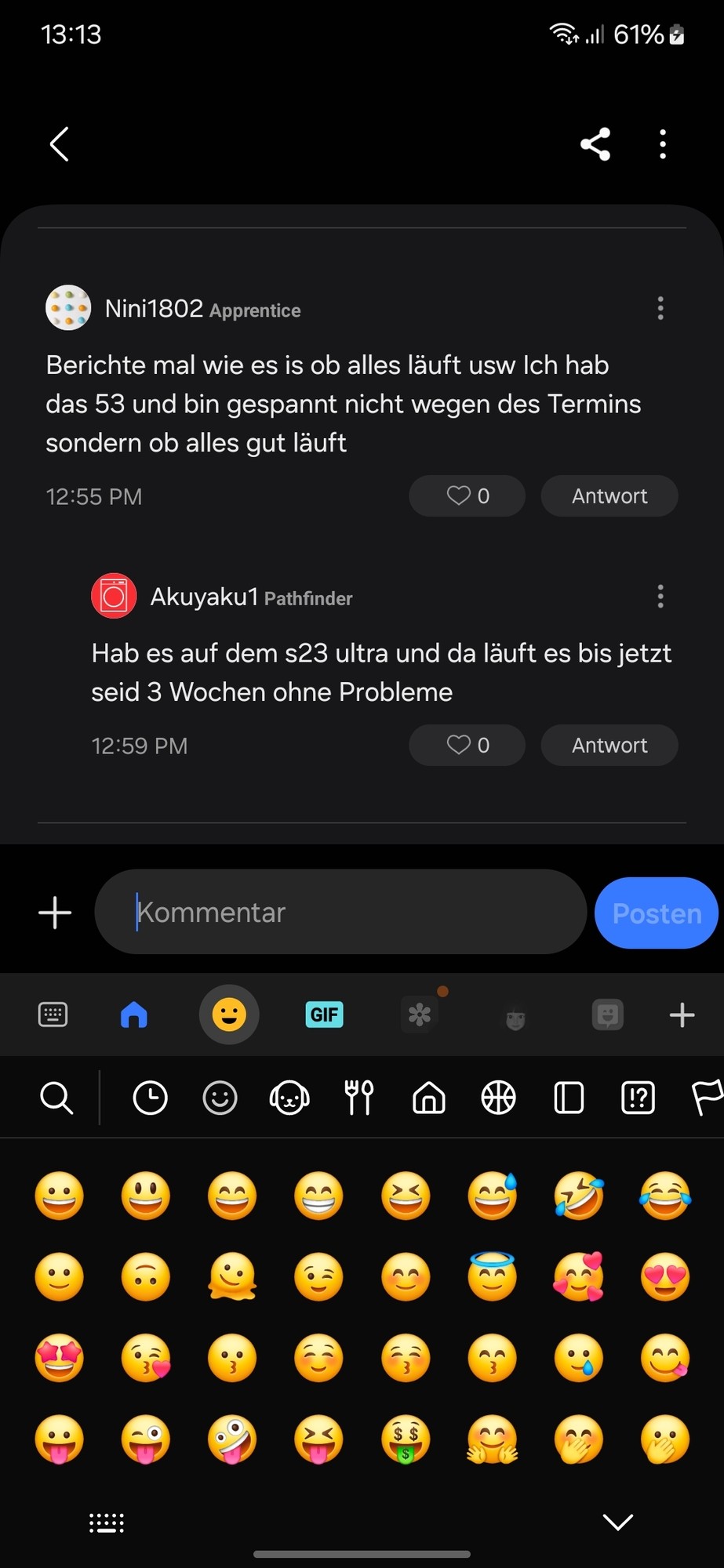Go back using the top arrow

click(60, 144)
